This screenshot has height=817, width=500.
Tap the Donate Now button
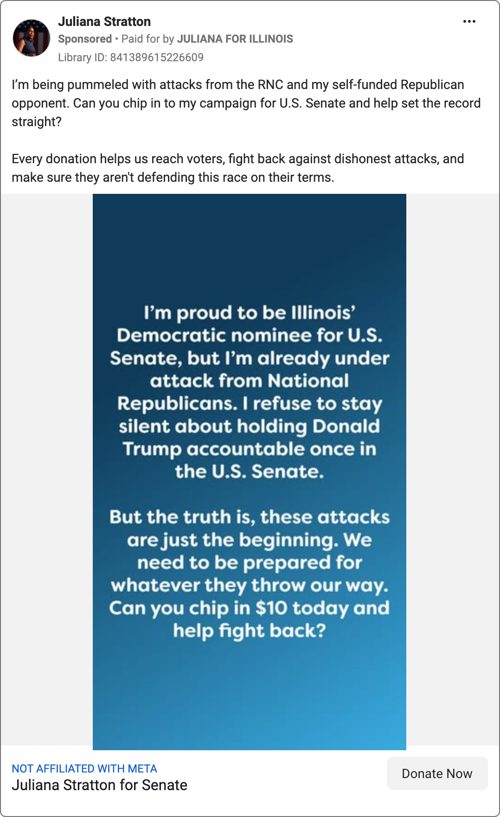point(437,773)
